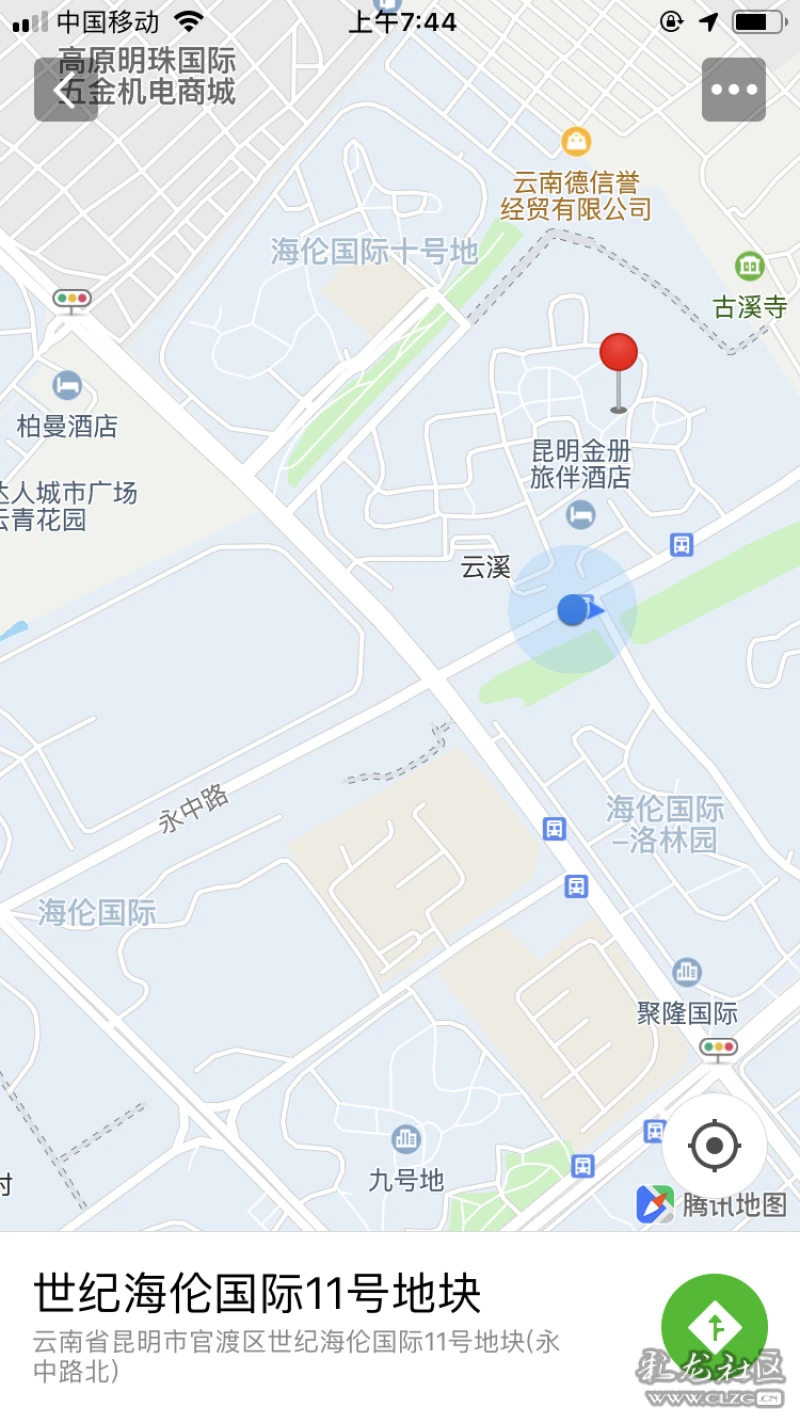Open the three-dot overflow menu
Screen dimensions: 800x1423
[x=733, y=90]
